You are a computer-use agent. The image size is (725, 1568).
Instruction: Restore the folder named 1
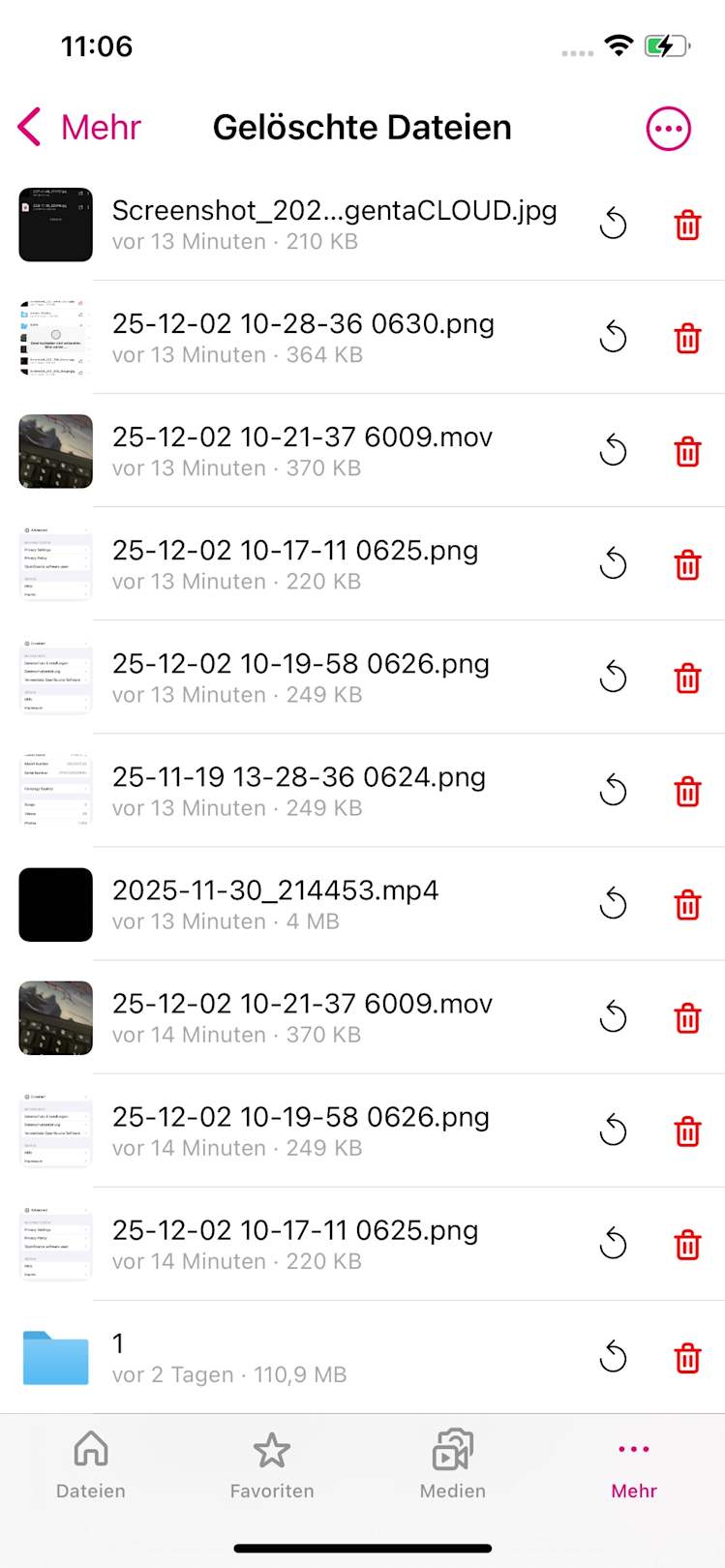pyautogui.click(x=614, y=1357)
